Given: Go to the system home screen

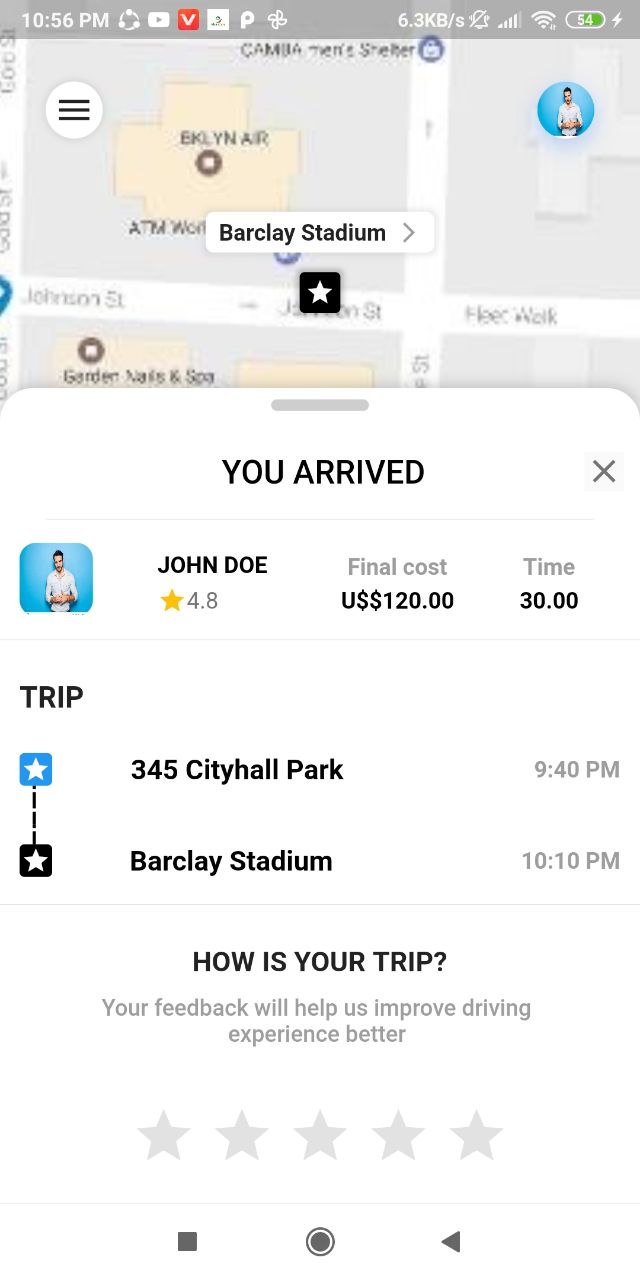Looking at the screenshot, I should [x=320, y=1242].
